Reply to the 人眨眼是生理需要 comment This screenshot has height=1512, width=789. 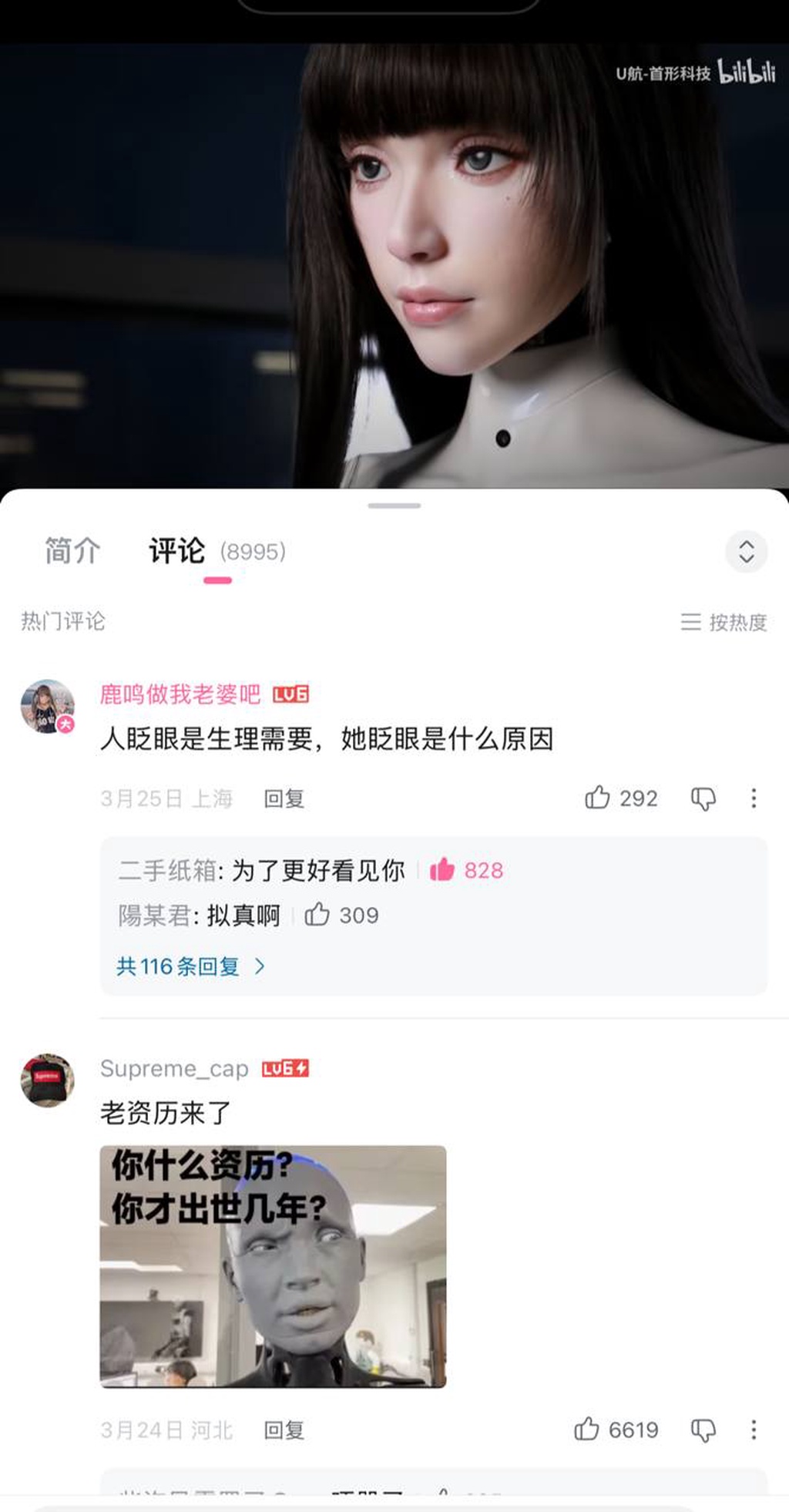click(x=284, y=798)
